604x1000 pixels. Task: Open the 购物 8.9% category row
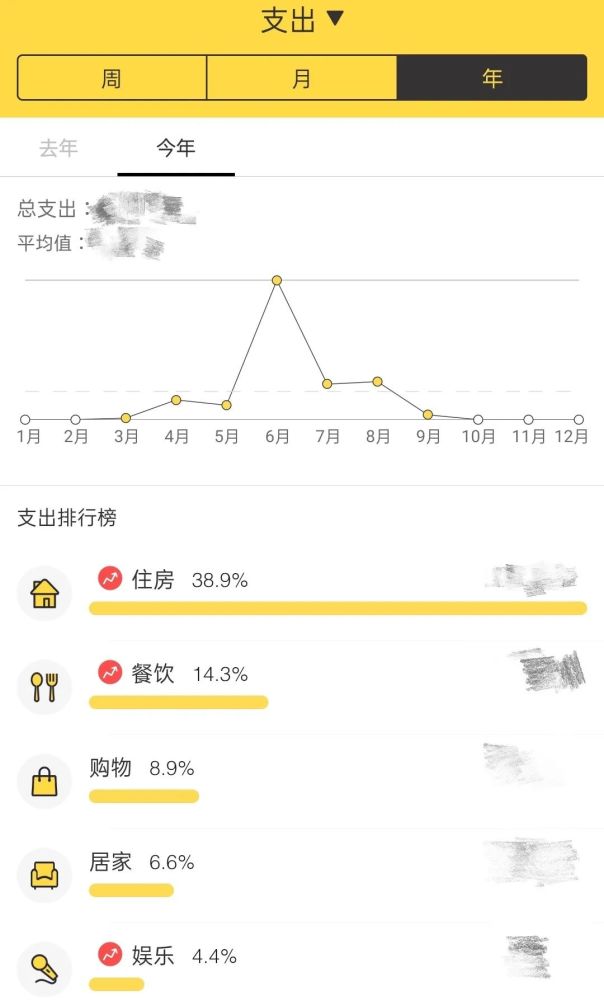coord(302,781)
